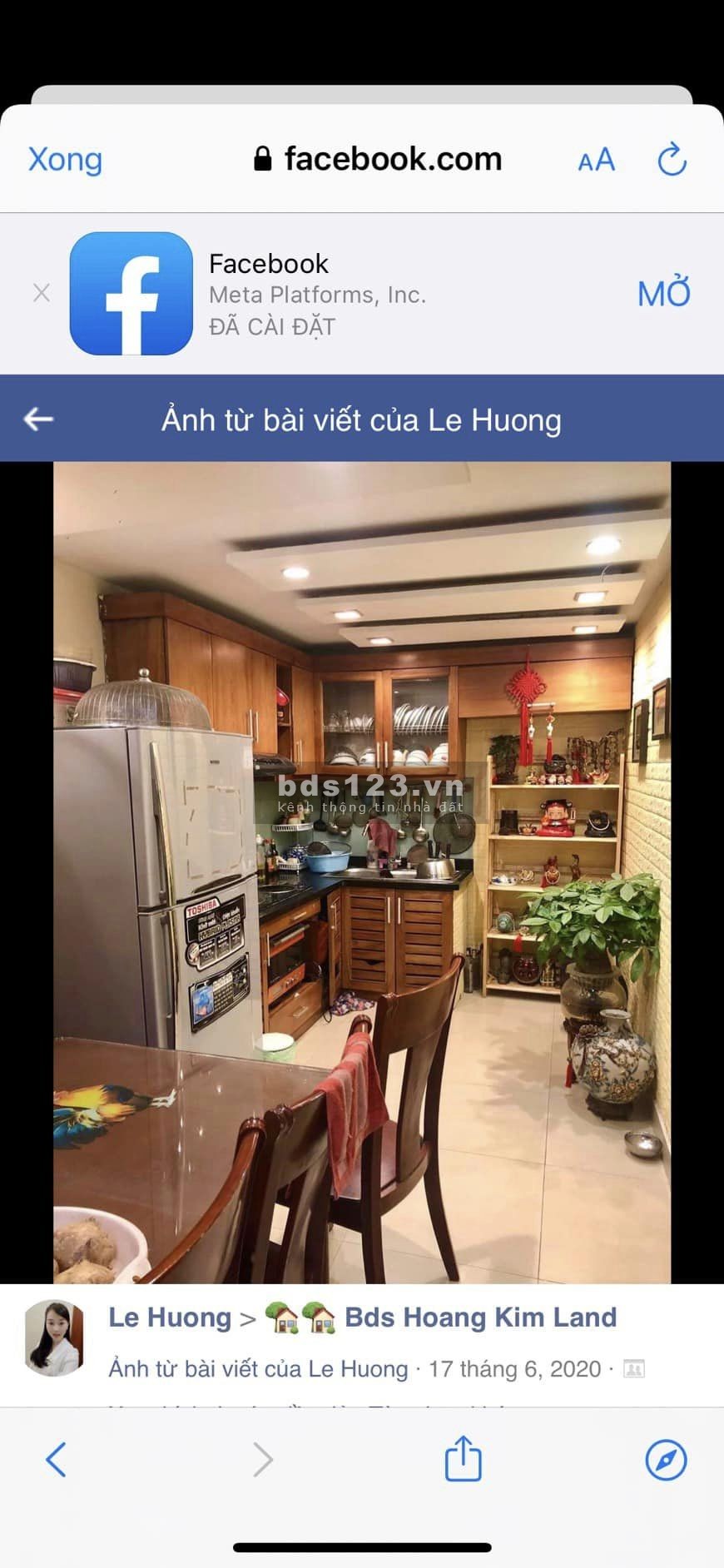Viewport: 724px width, 1568px height.
Task: Navigate back in browser toolbar
Action: (x=56, y=1459)
